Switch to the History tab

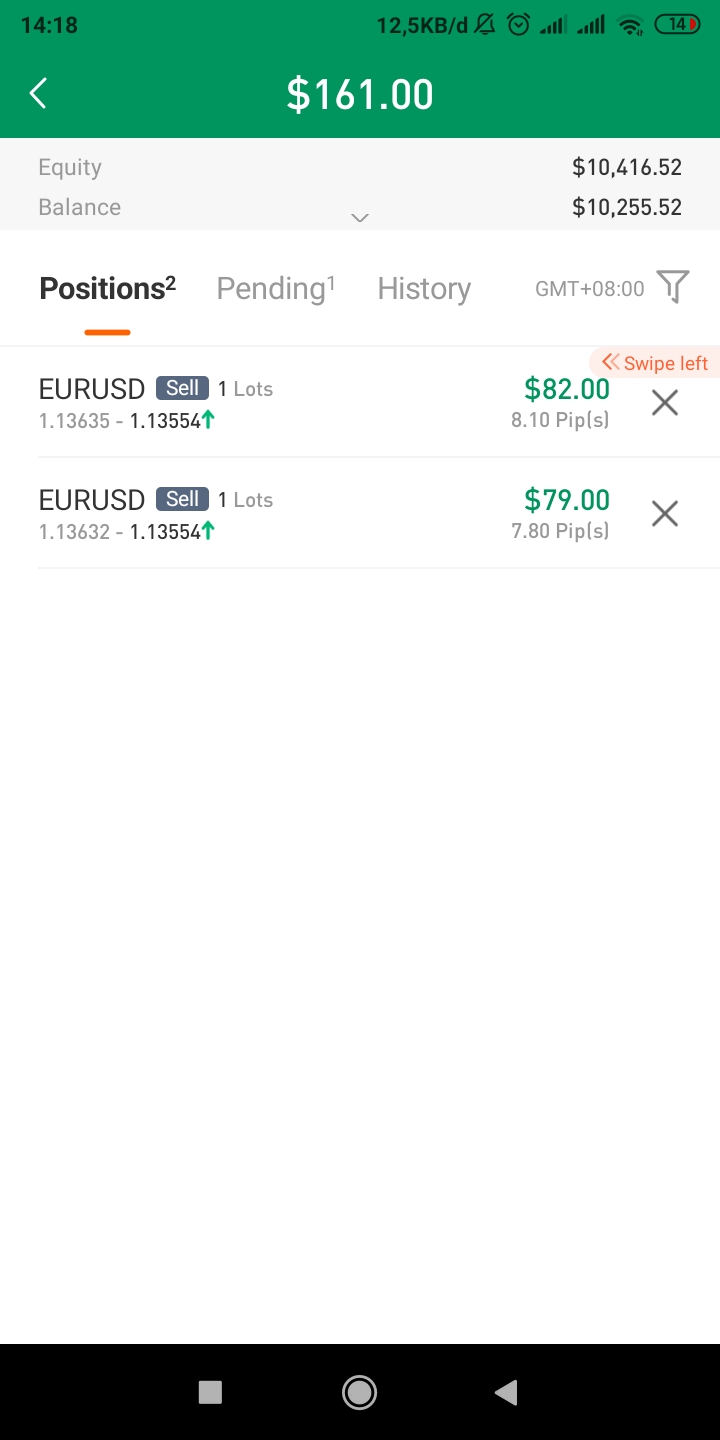[x=424, y=288]
